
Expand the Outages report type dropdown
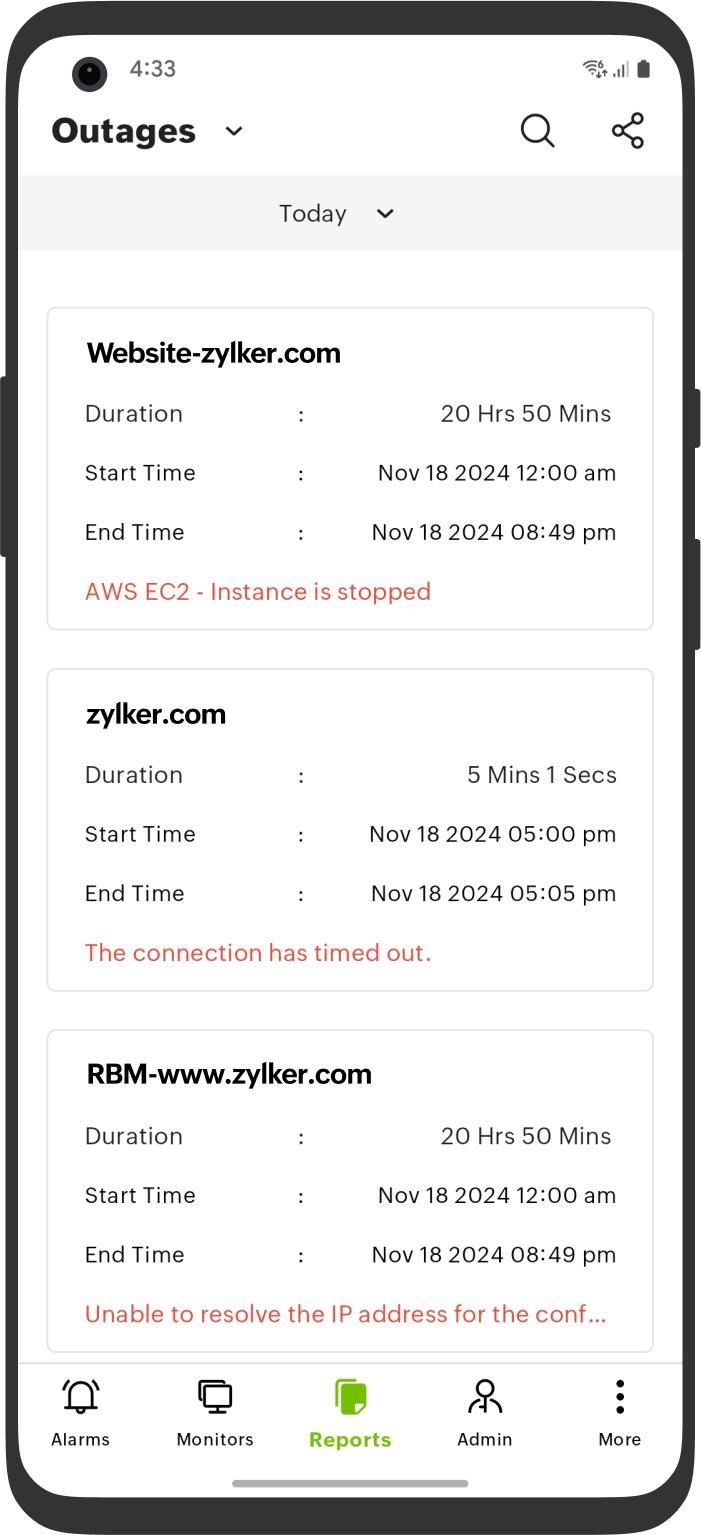pyautogui.click(x=234, y=131)
